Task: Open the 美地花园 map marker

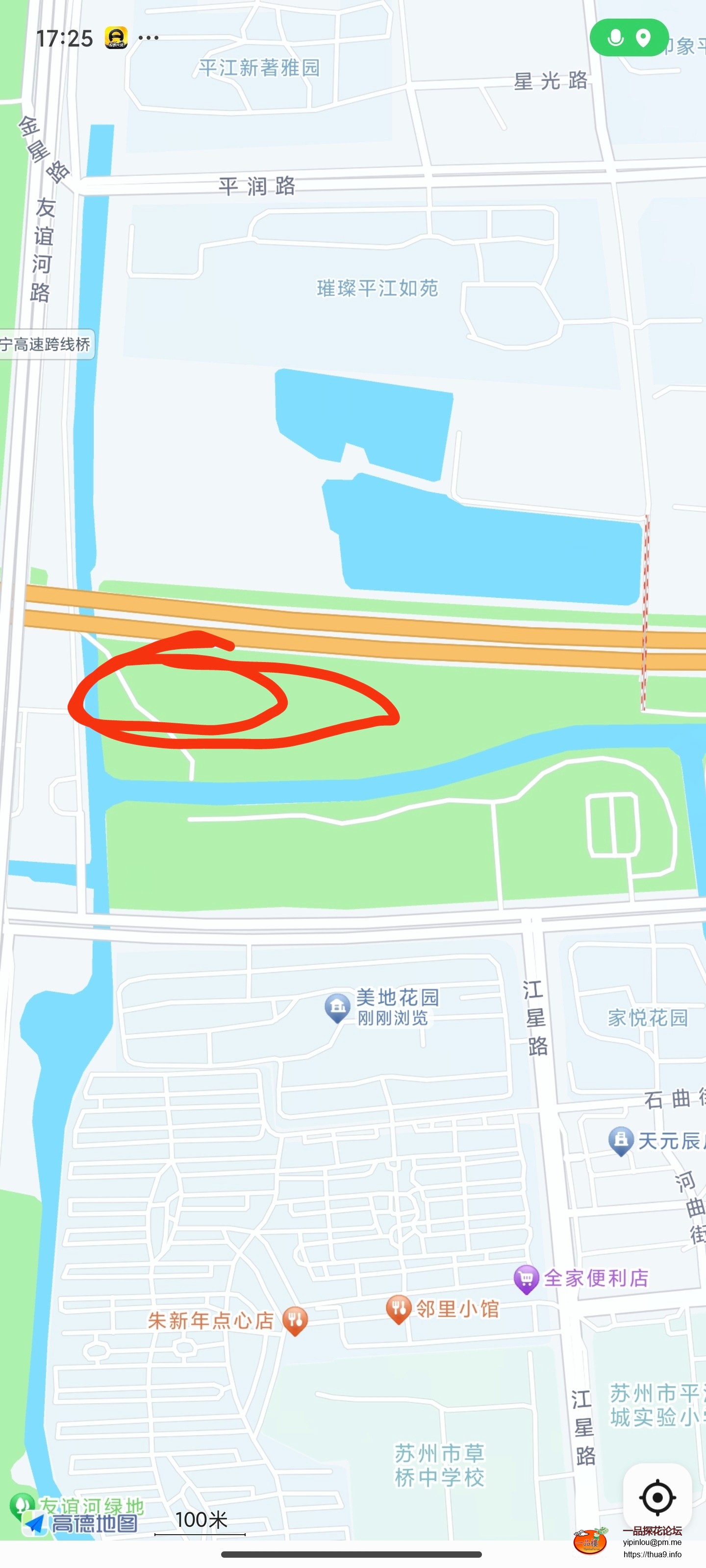Action: tap(337, 1007)
